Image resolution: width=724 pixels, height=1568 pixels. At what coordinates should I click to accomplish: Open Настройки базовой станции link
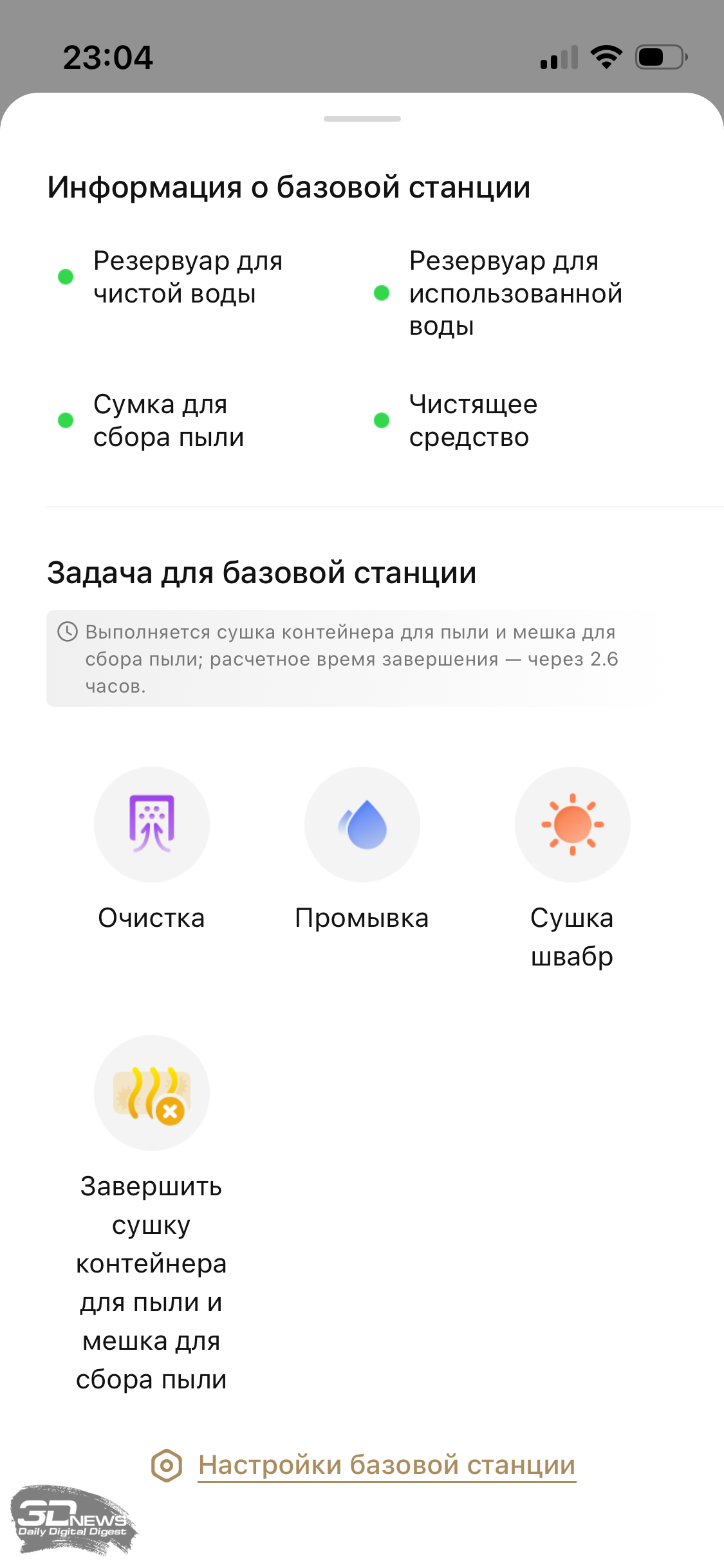click(x=386, y=1465)
